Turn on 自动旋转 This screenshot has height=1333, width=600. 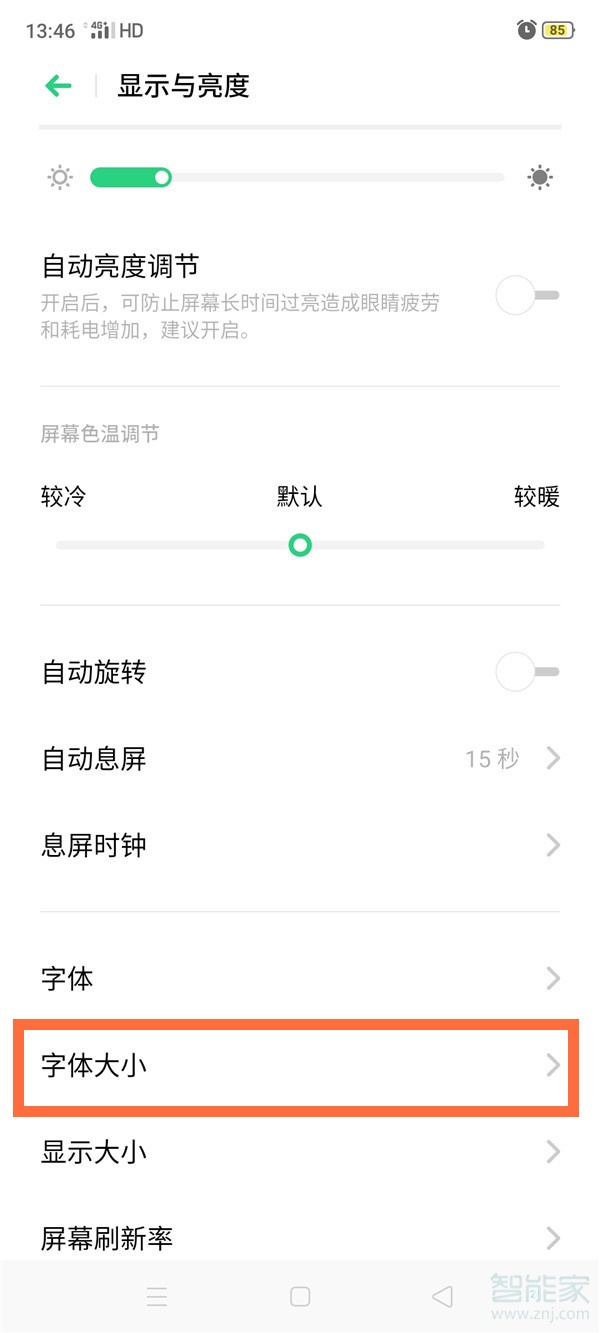click(526, 672)
